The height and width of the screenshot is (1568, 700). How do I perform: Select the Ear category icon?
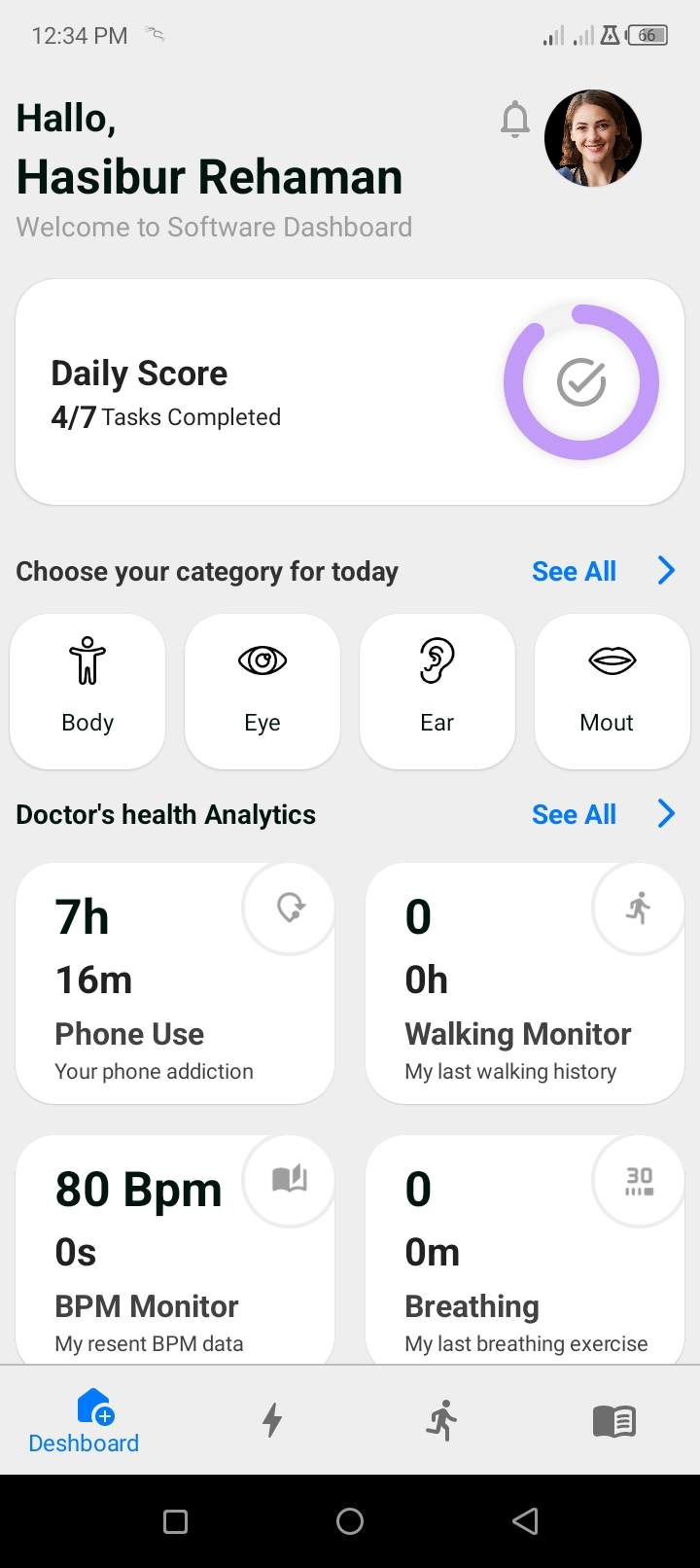pos(437,659)
